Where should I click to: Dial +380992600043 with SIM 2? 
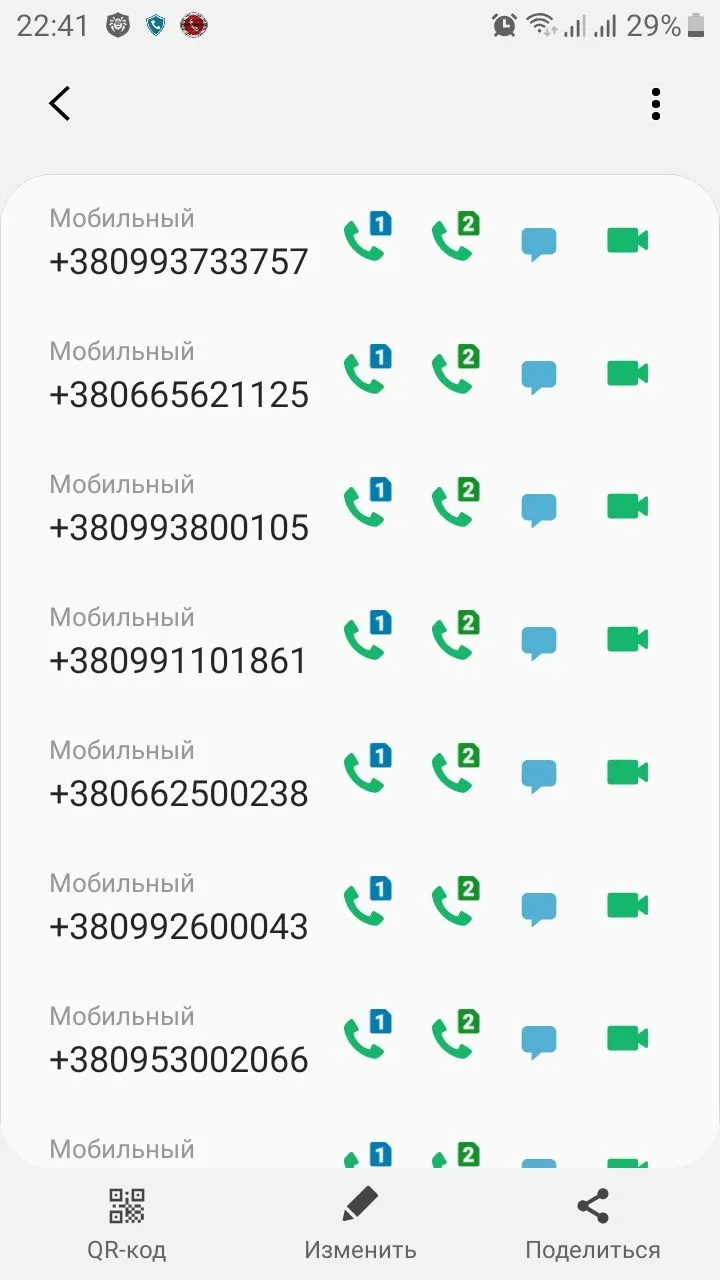[454, 905]
